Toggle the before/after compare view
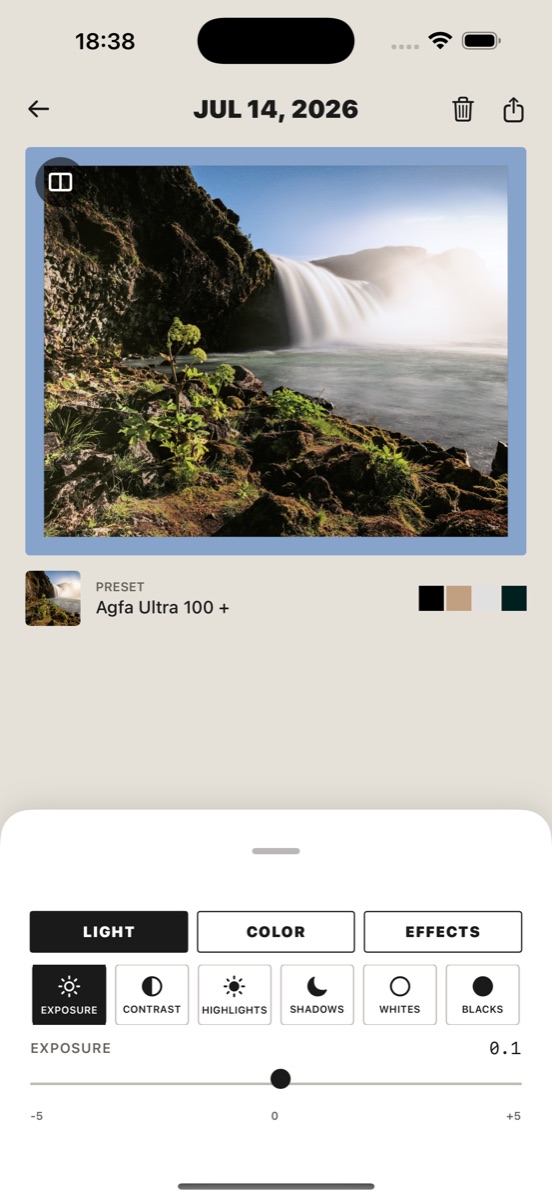552x1200 pixels. coord(60,182)
